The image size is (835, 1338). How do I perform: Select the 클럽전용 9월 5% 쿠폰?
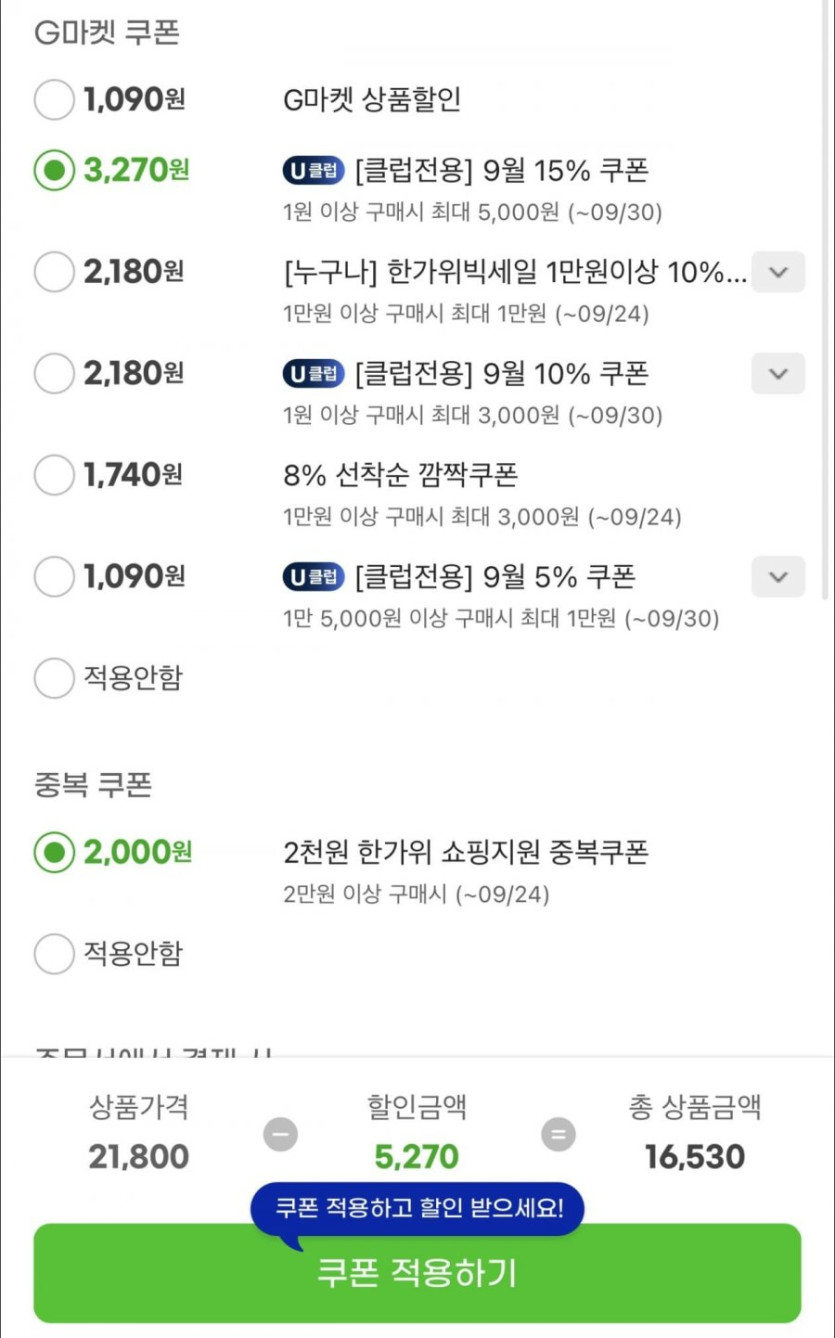(x=54, y=577)
